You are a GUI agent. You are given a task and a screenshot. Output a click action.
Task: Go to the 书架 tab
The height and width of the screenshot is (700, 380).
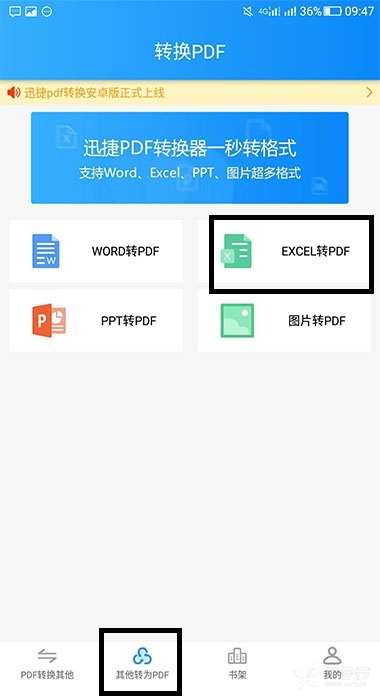[x=237, y=665]
